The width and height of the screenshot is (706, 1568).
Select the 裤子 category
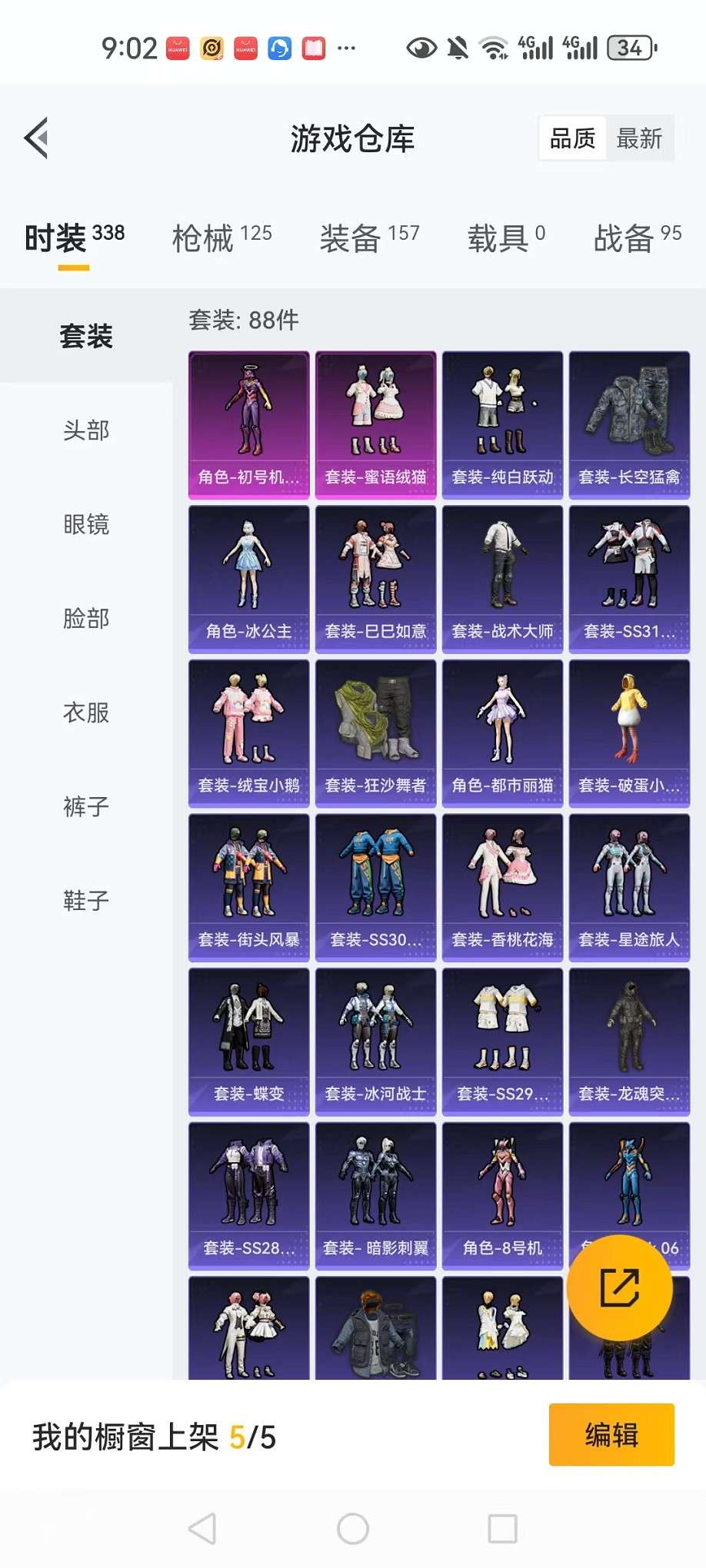(86, 806)
